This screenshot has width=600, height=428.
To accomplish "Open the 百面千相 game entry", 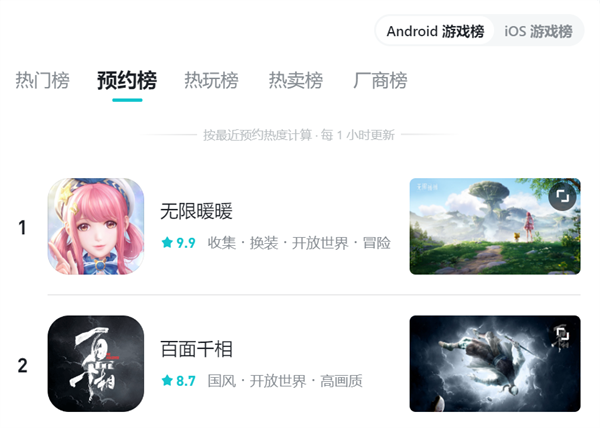I will click(196, 350).
